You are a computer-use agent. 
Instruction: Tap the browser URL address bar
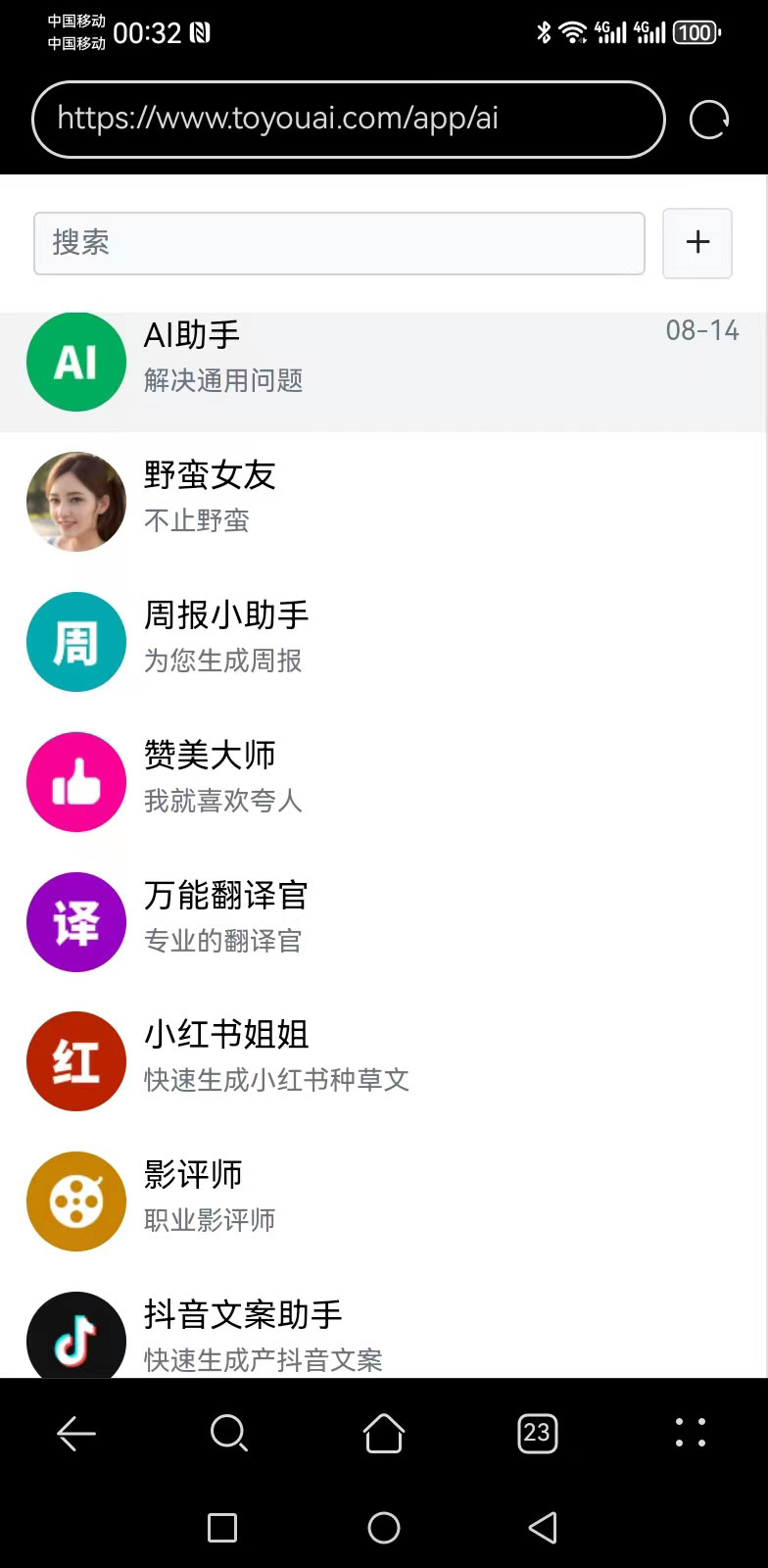348,120
